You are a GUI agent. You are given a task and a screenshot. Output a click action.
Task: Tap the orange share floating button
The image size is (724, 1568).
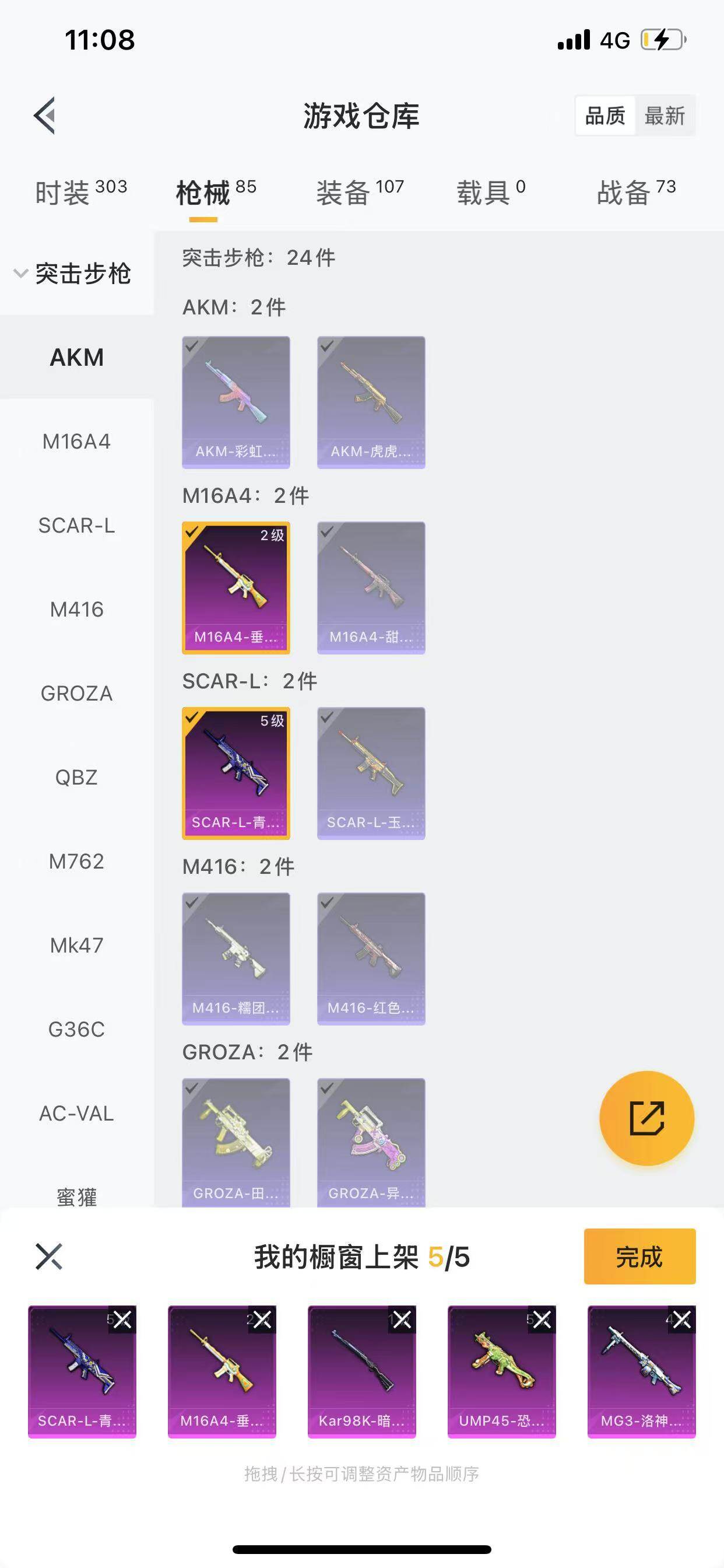(646, 1119)
